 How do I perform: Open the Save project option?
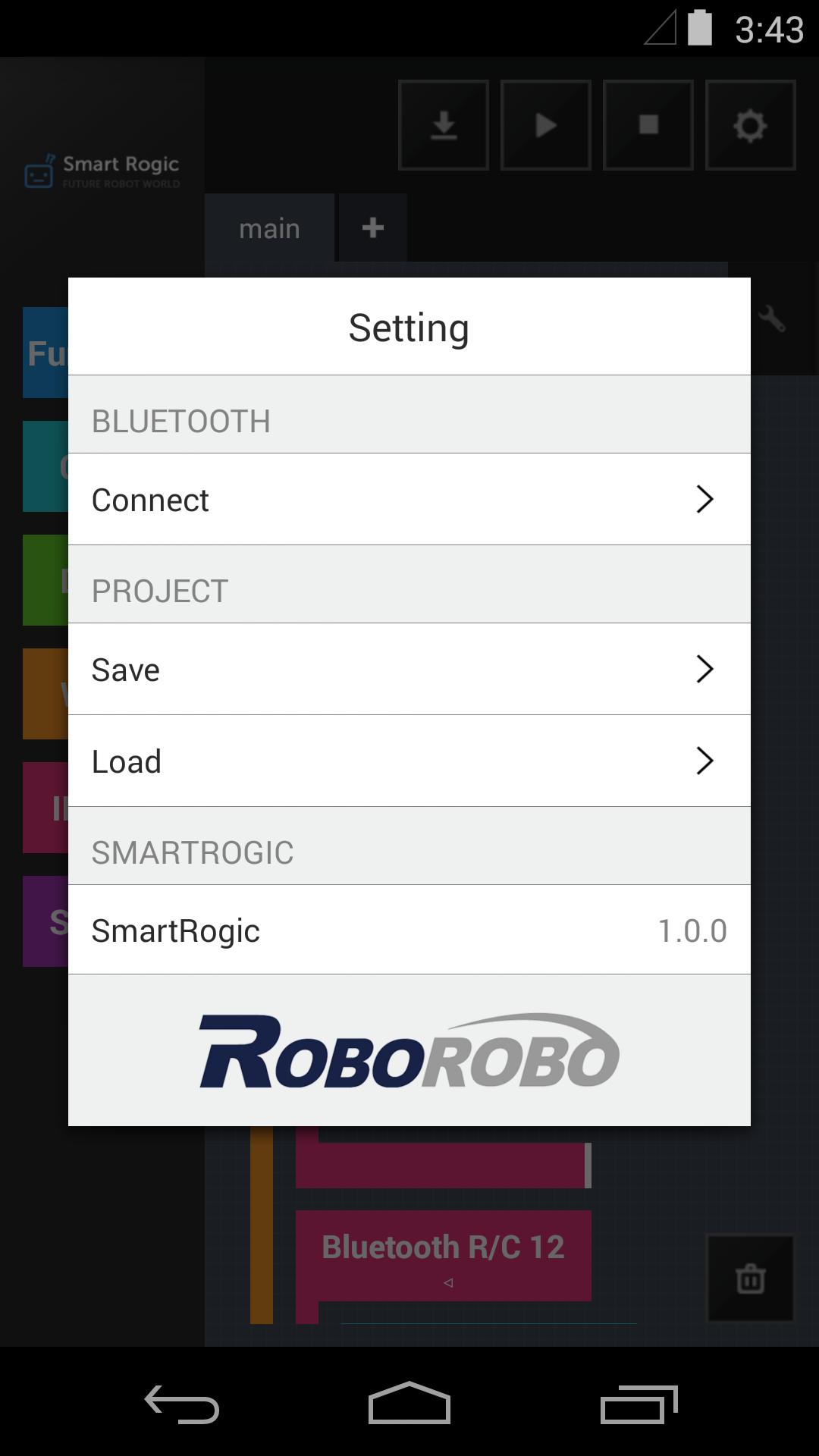(x=409, y=669)
